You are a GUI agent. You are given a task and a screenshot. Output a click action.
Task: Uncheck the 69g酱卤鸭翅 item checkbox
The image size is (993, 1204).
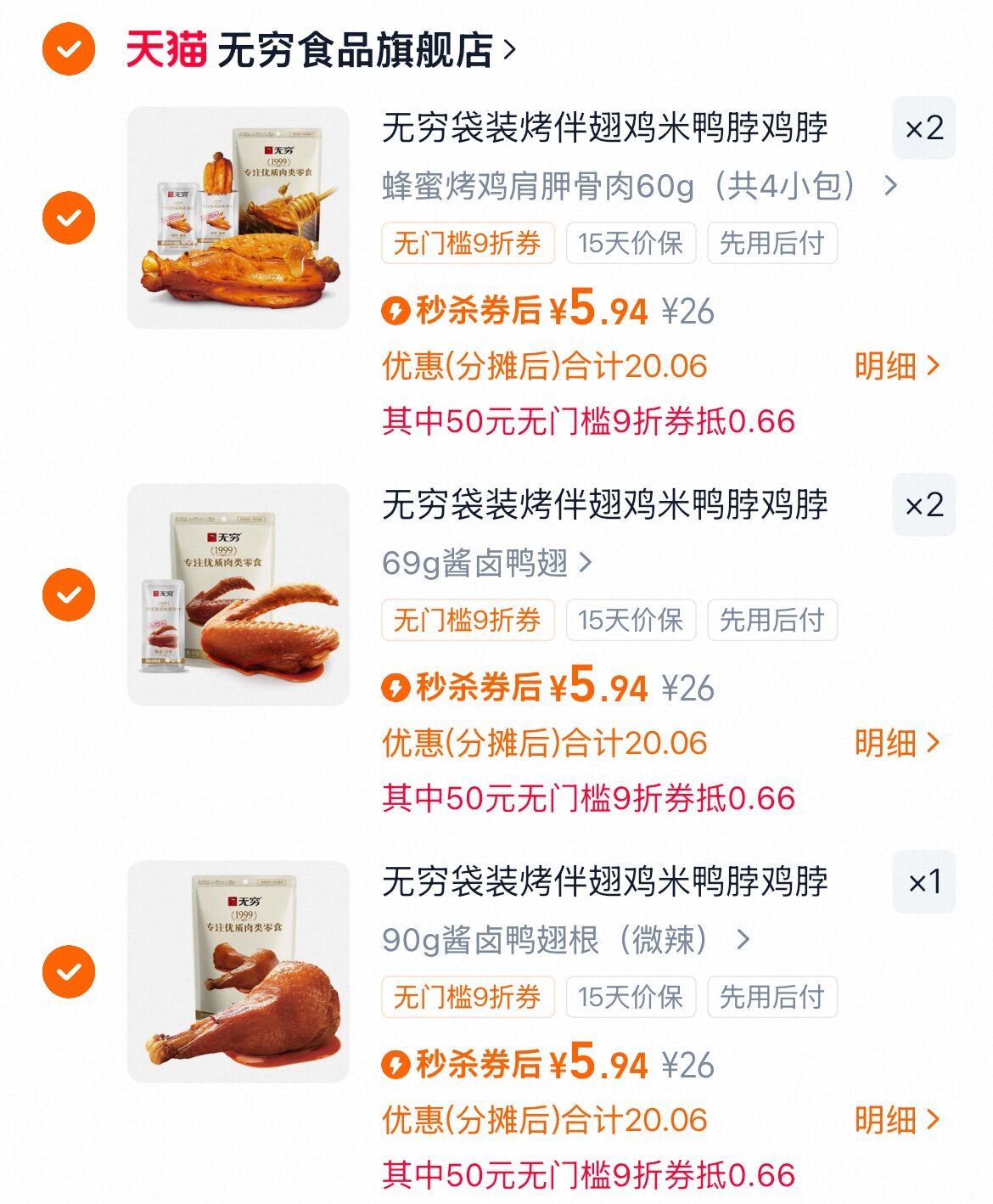[69, 593]
